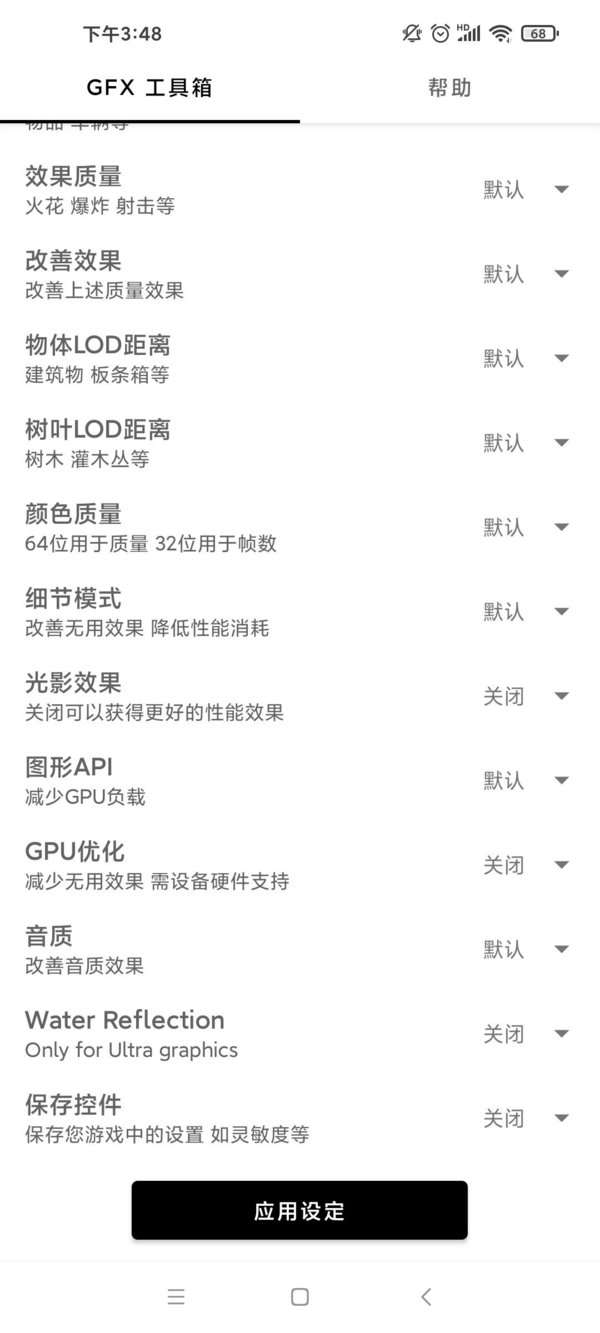Tap the 应用设定 button
This screenshot has width=600, height=1333.
300,1210
